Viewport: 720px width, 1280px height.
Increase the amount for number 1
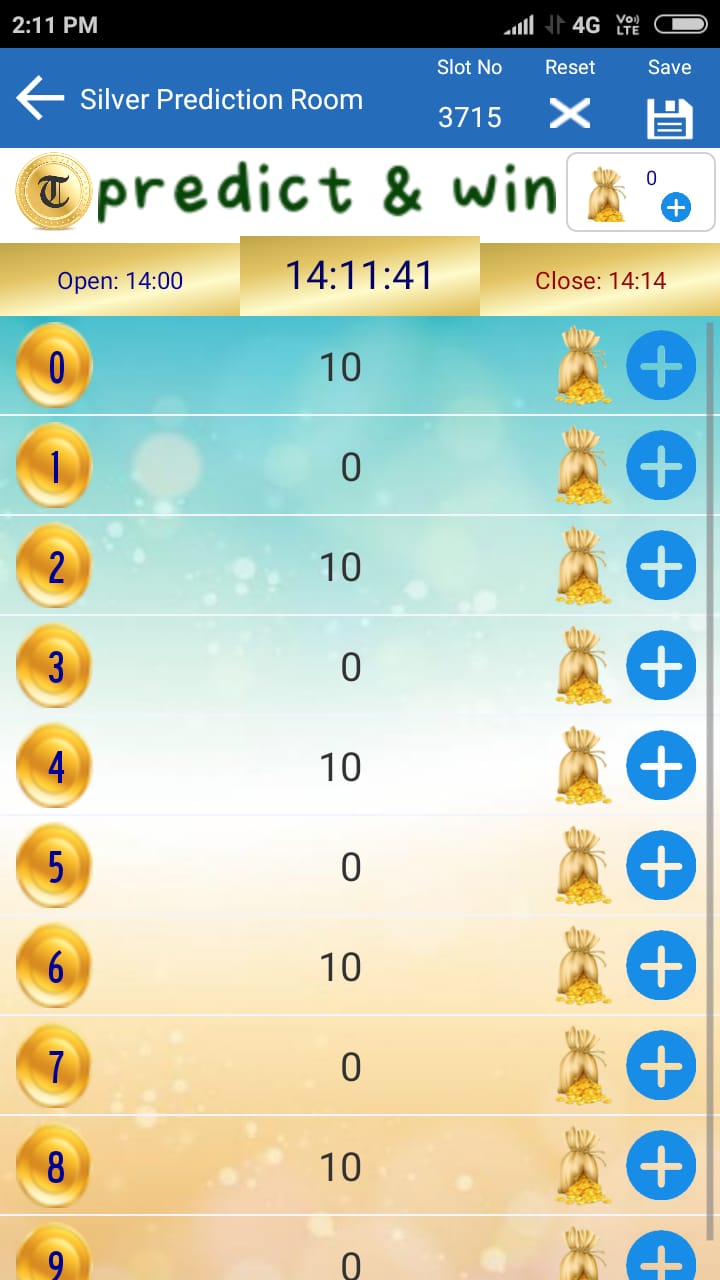click(x=661, y=466)
